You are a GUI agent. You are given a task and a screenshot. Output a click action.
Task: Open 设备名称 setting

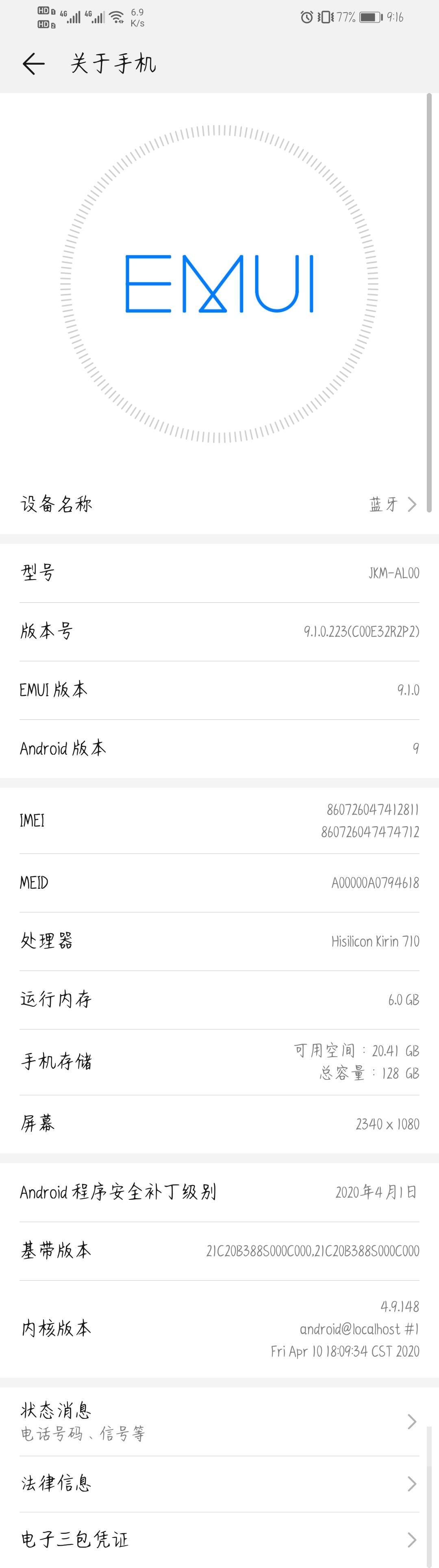coord(219,504)
